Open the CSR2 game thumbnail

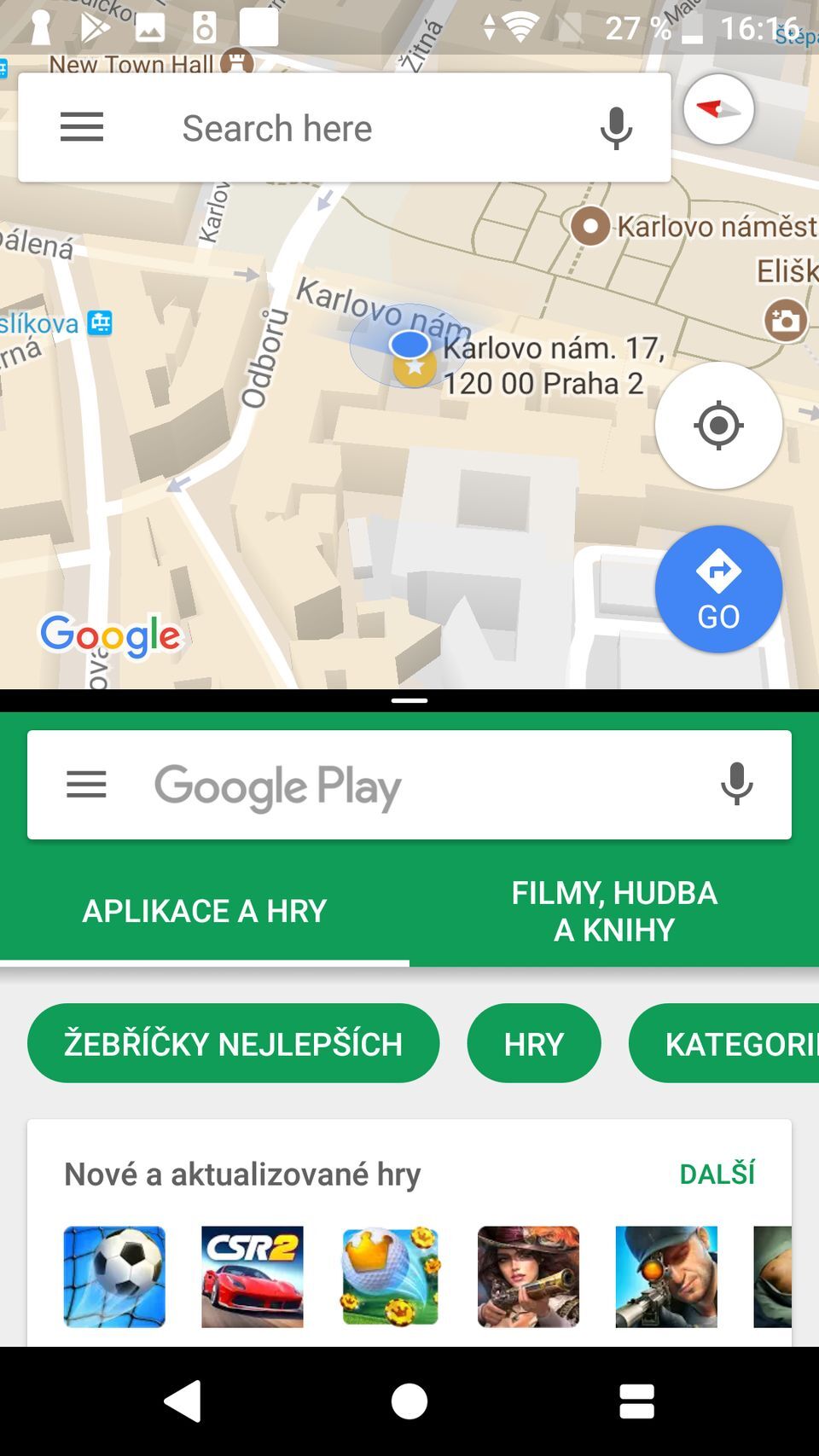coord(253,1275)
